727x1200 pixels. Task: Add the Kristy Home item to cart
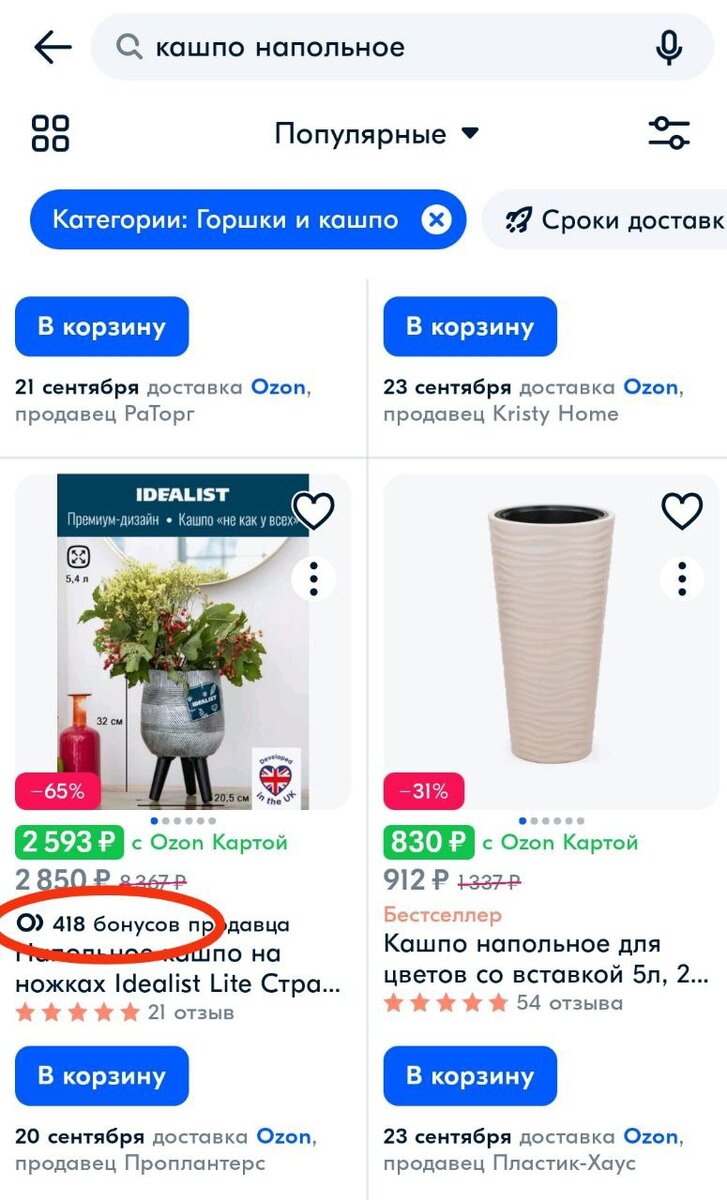coord(470,326)
